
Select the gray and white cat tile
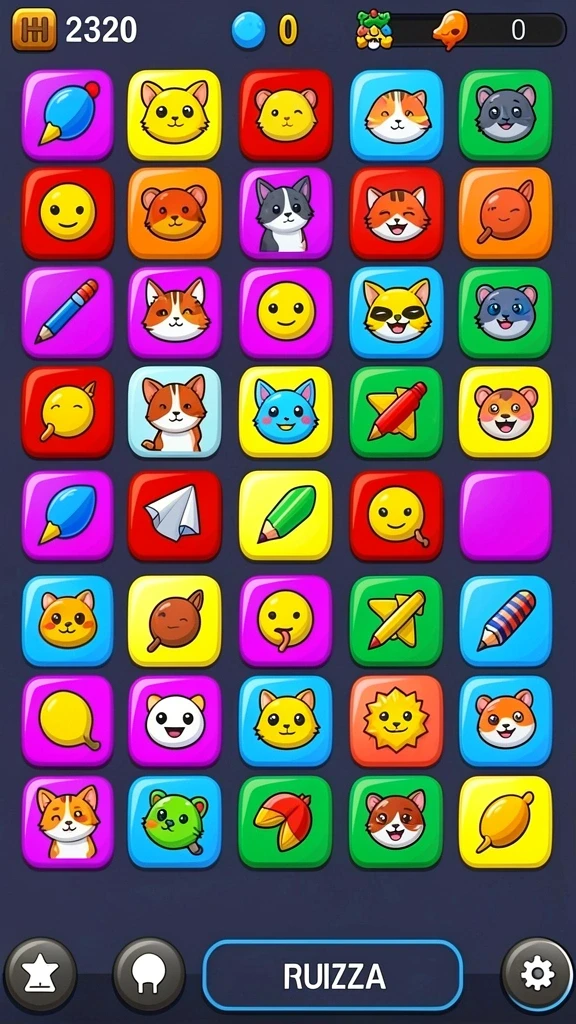(285, 213)
